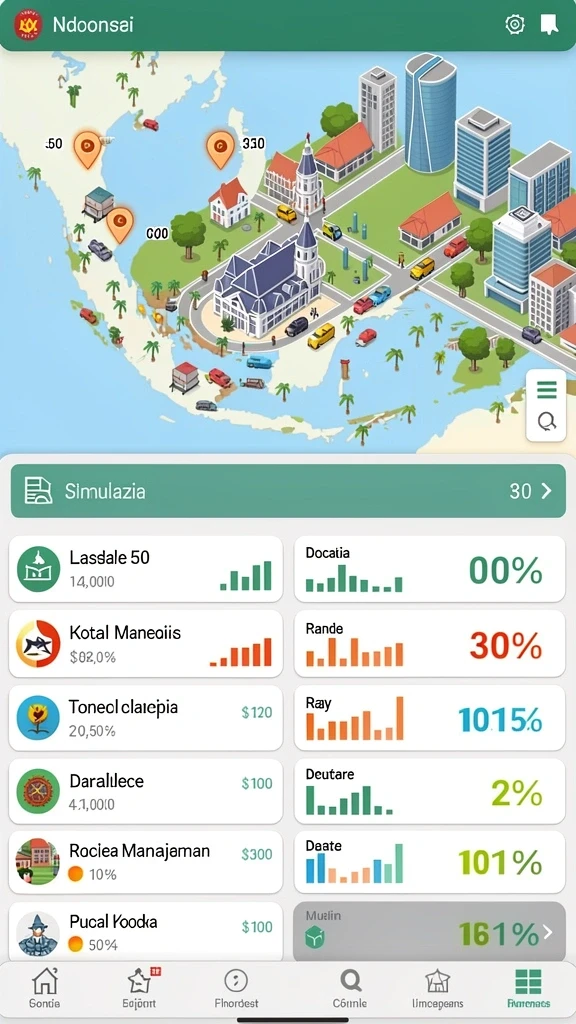Open the Kotal Maneoiis card

tap(146, 644)
